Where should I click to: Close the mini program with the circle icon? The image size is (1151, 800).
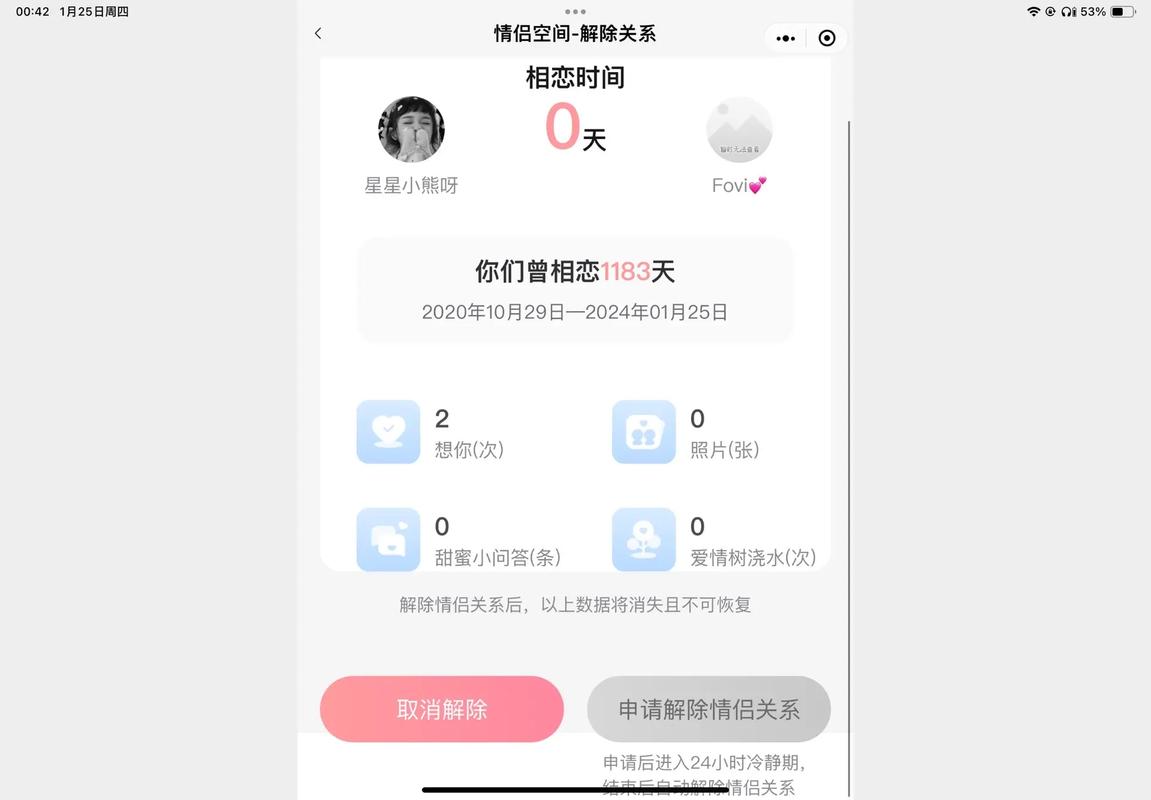click(x=827, y=38)
